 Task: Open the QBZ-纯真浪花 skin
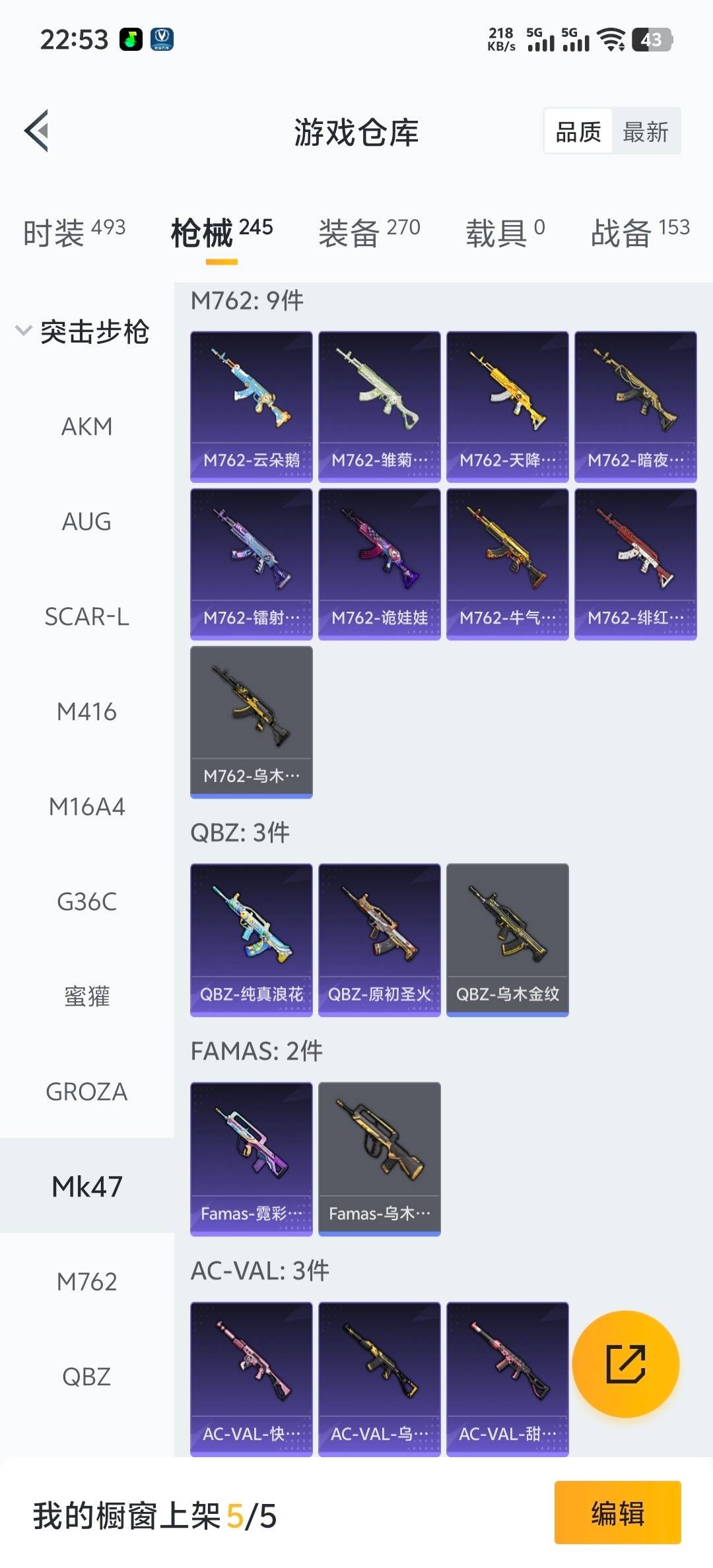tap(251, 939)
